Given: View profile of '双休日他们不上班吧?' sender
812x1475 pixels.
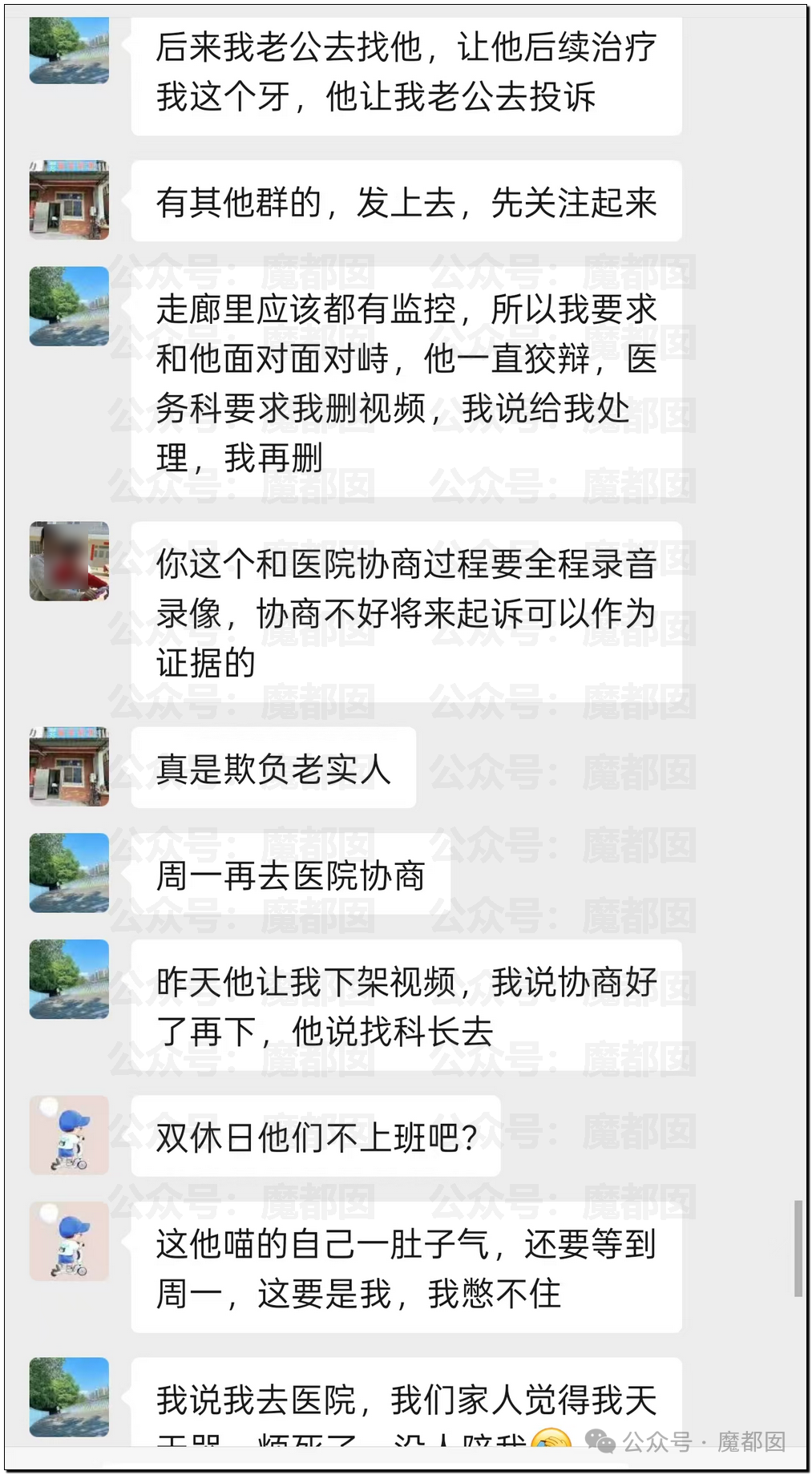Looking at the screenshot, I should (69, 1135).
